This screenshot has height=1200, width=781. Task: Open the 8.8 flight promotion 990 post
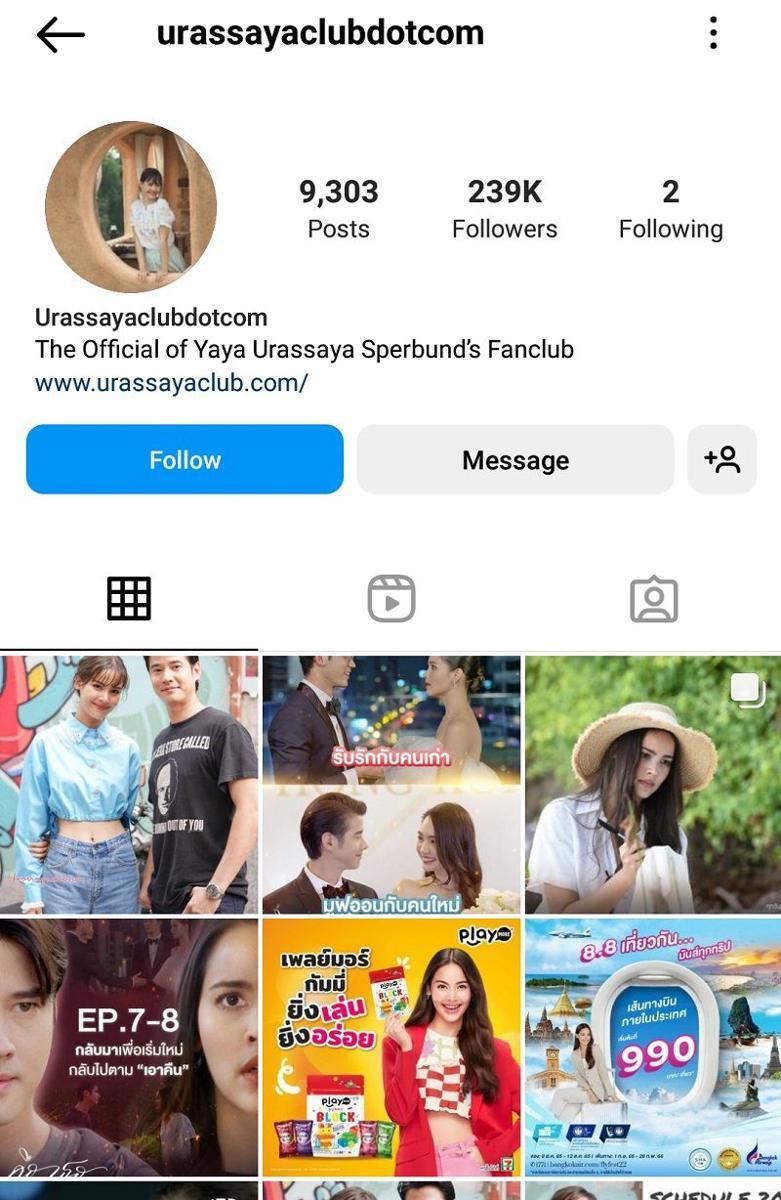coord(652,1047)
